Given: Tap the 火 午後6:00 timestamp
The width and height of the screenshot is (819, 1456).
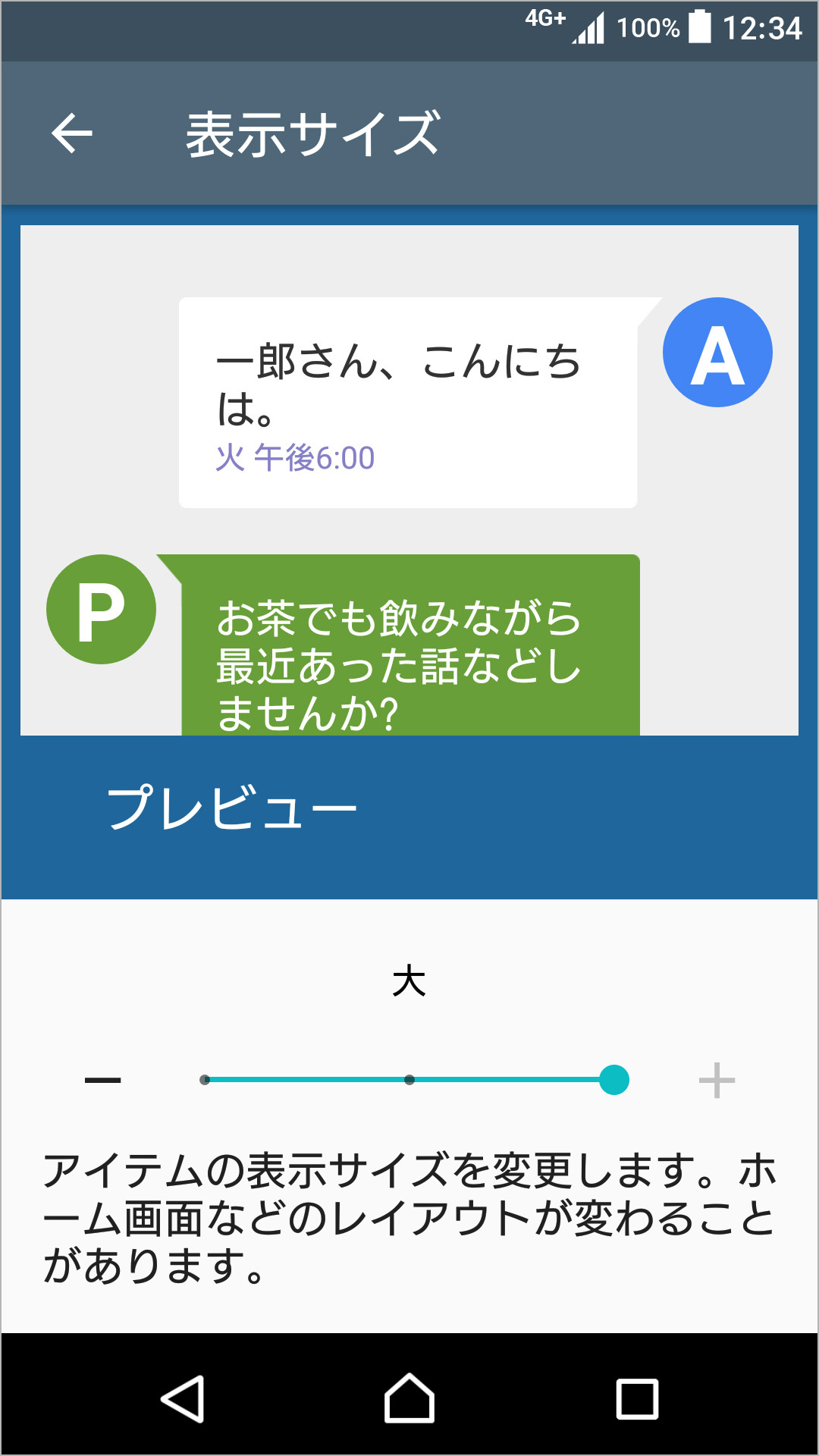Looking at the screenshot, I should [x=296, y=455].
